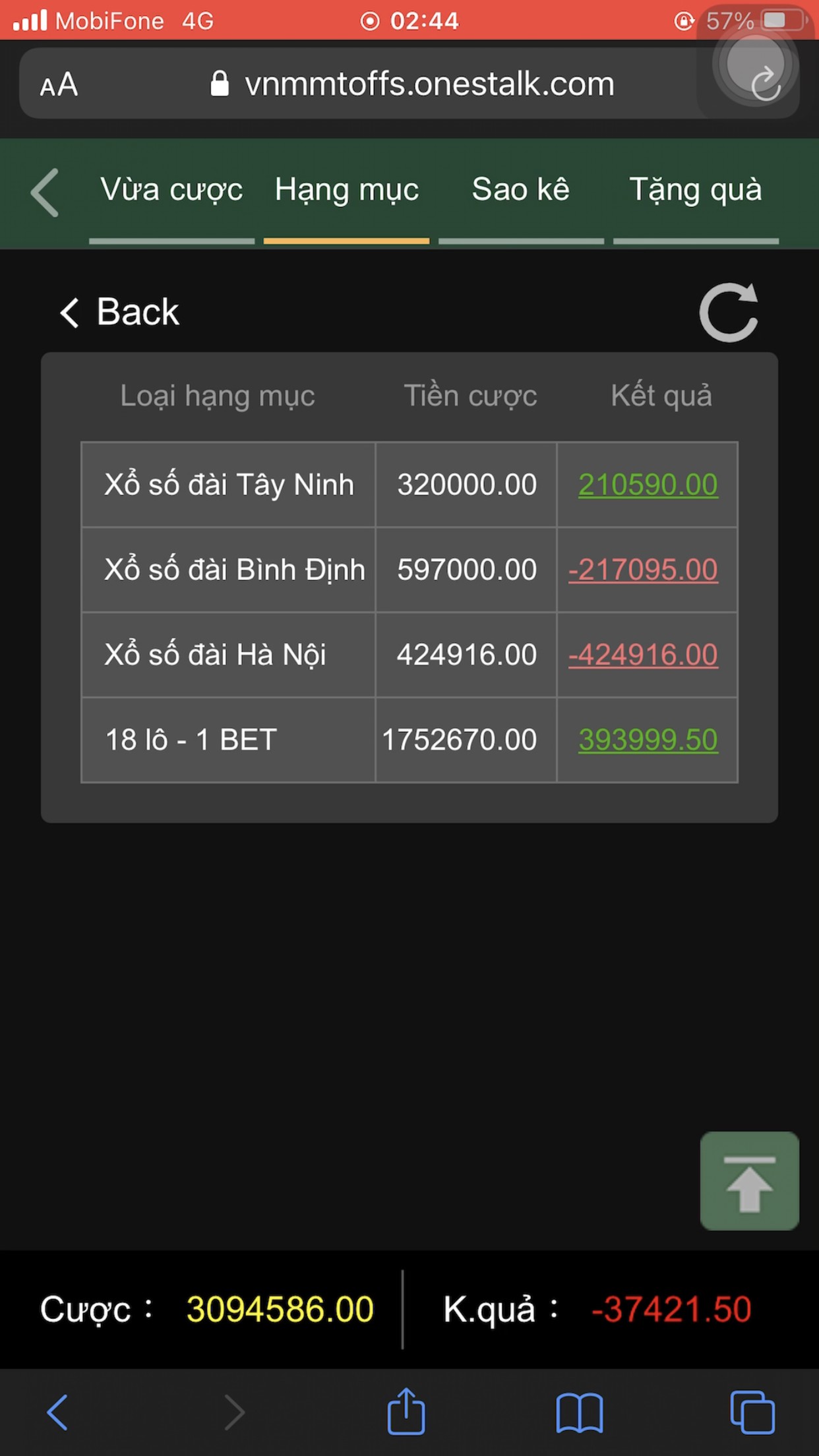Select the Hạng mục tab
Screen dimensions: 819x1456
tap(346, 191)
